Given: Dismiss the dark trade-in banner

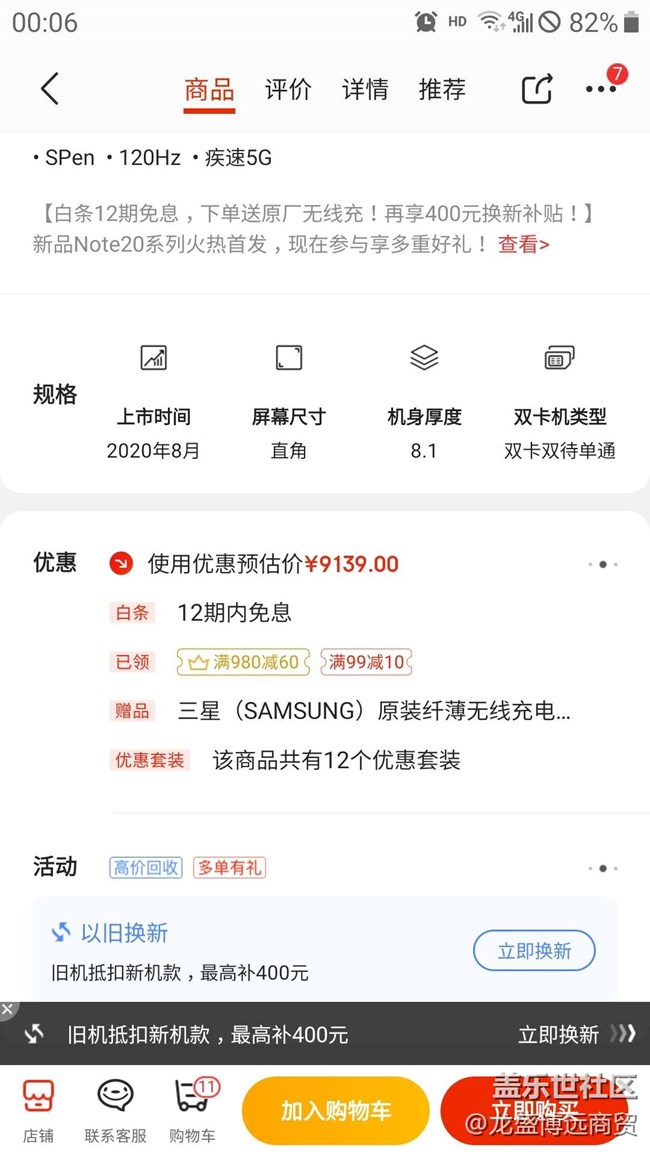Looking at the screenshot, I should click(x=7, y=1009).
